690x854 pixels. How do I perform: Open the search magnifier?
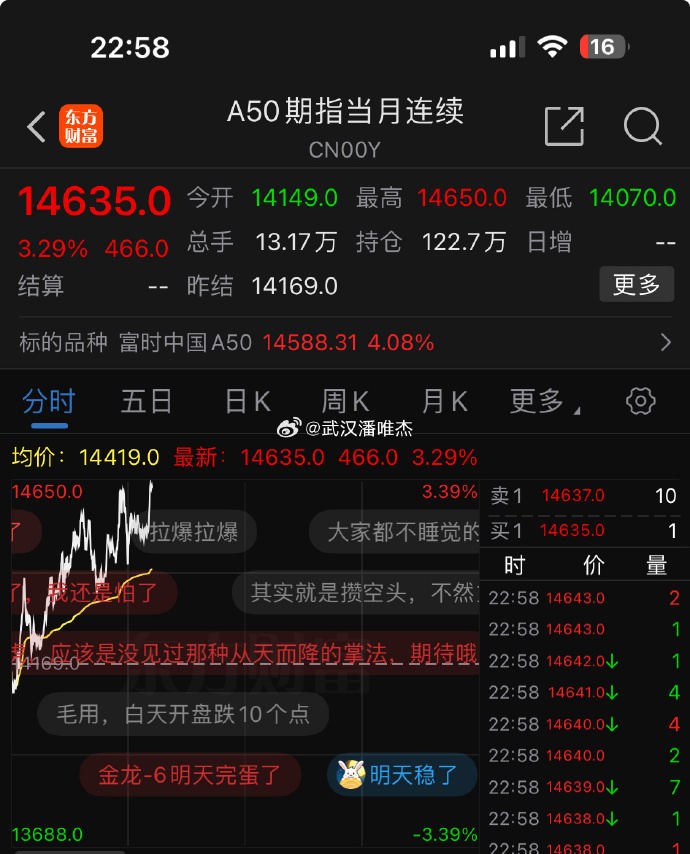click(x=642, y=127)
